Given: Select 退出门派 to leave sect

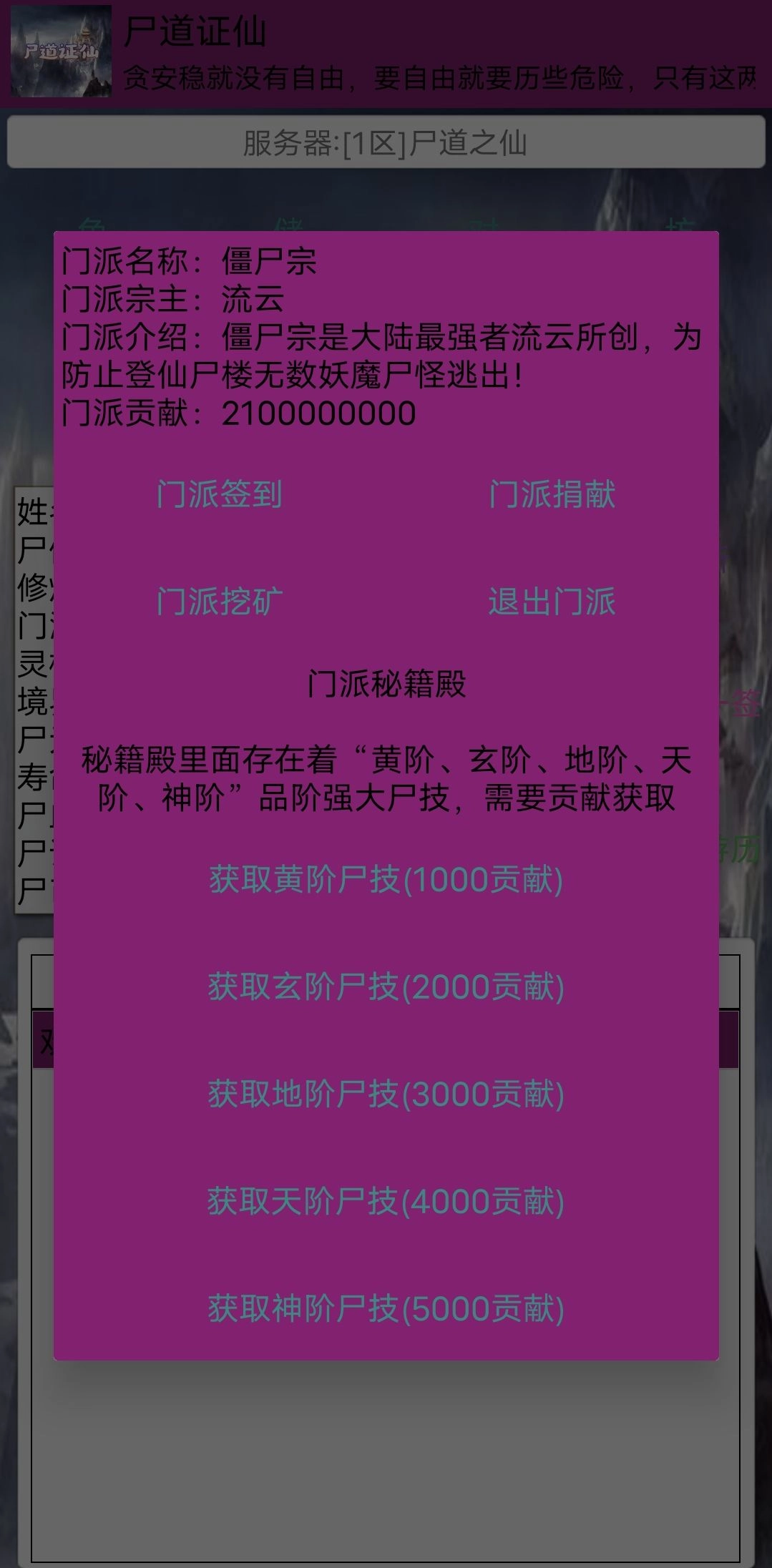Looking at the screenshot, I should [552, 602].
